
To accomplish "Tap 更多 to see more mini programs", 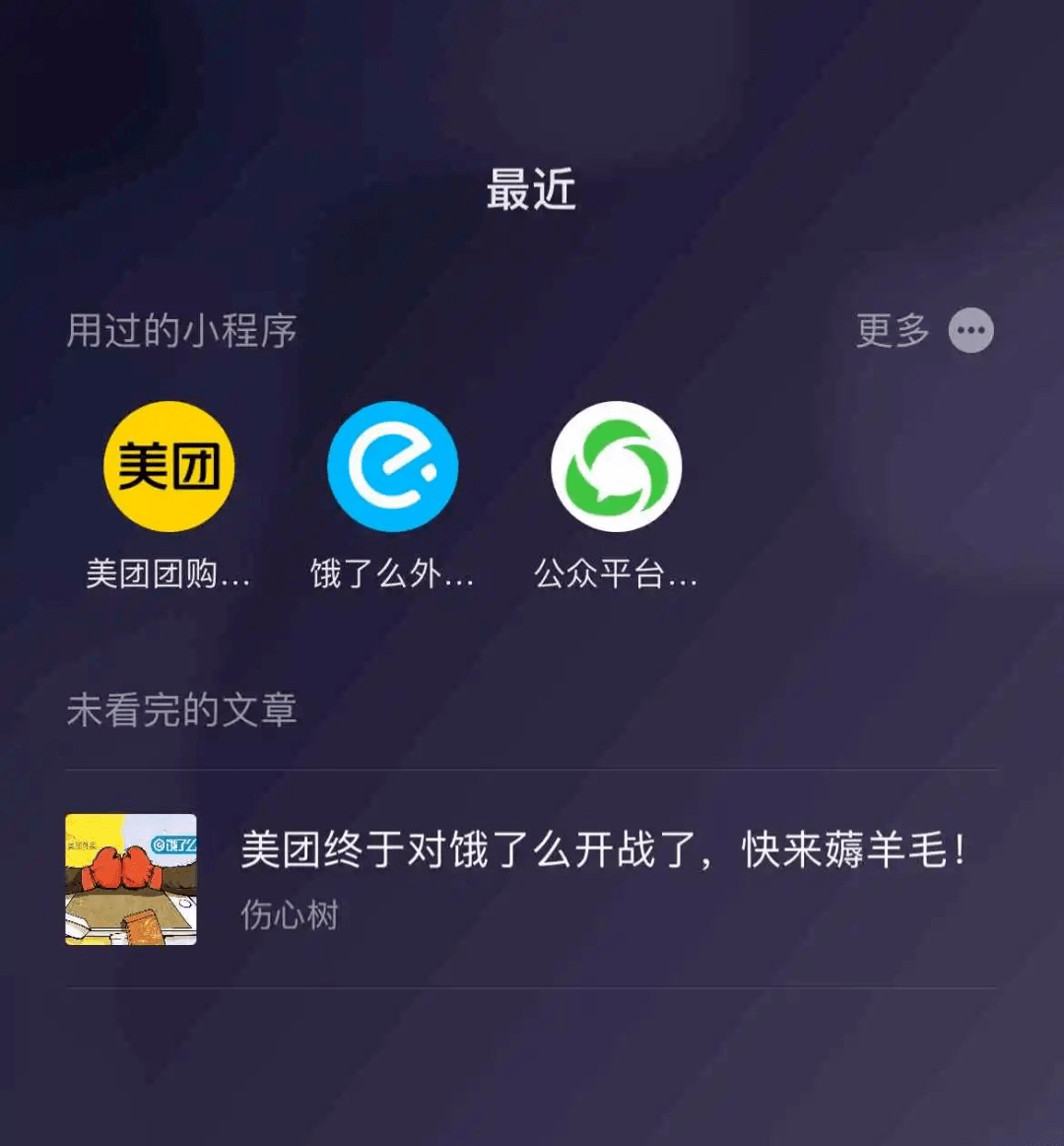I will pyautogui.click(x=924, y=331).
